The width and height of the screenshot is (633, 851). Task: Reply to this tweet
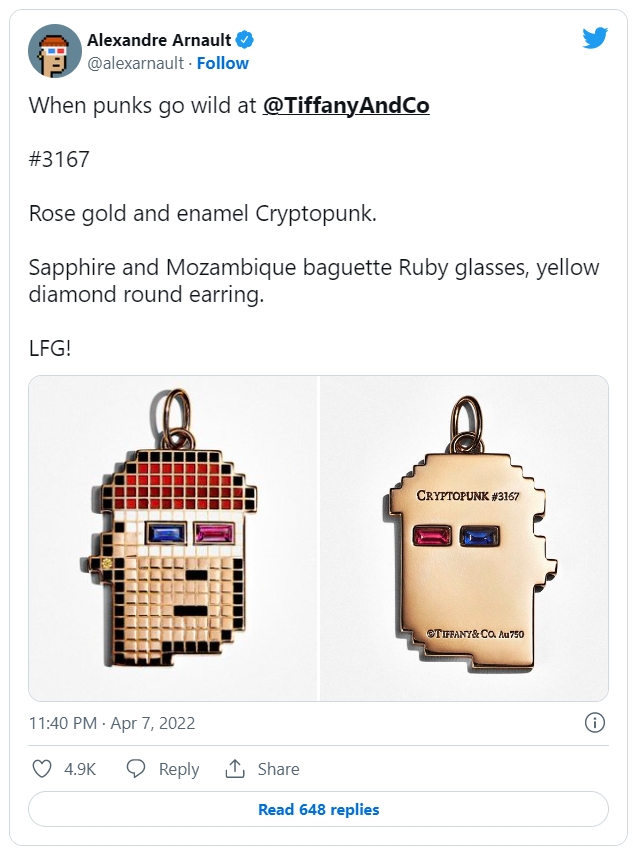click(163, 769)
